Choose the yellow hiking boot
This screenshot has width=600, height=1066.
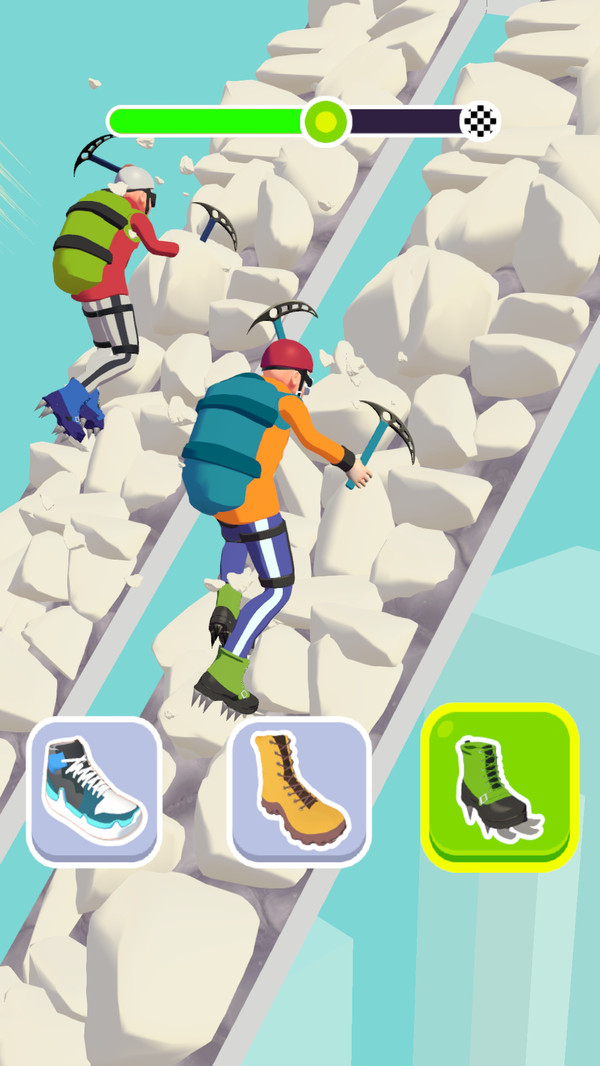pos(298,790)
